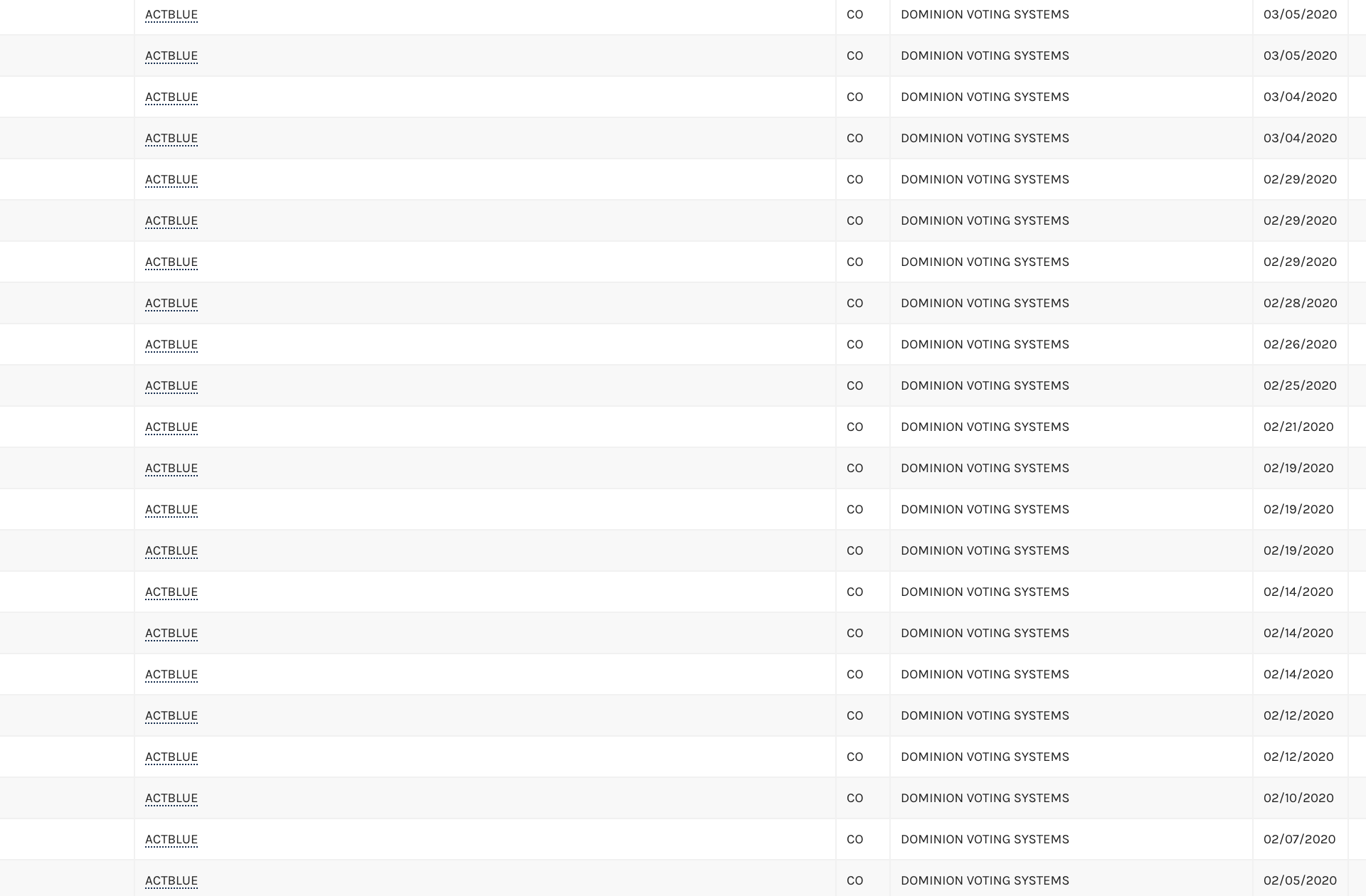Follow the ACTBLUE link in the 02/25/2020 row

171,385
